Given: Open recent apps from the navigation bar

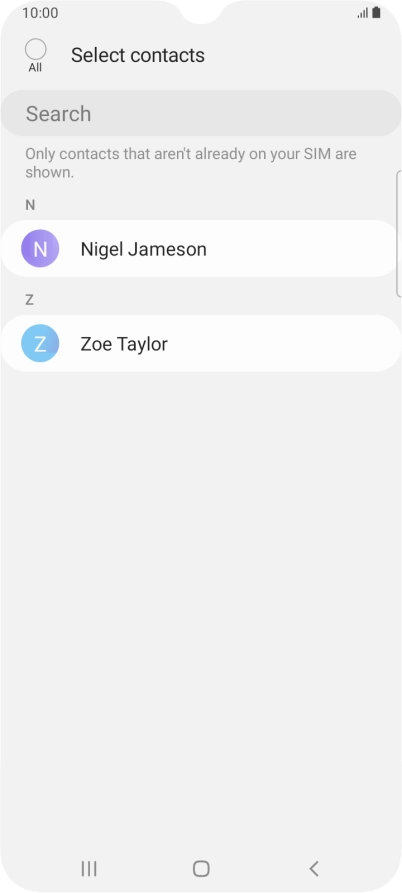Looking at the screenshot, I should (x=89, y=868).
